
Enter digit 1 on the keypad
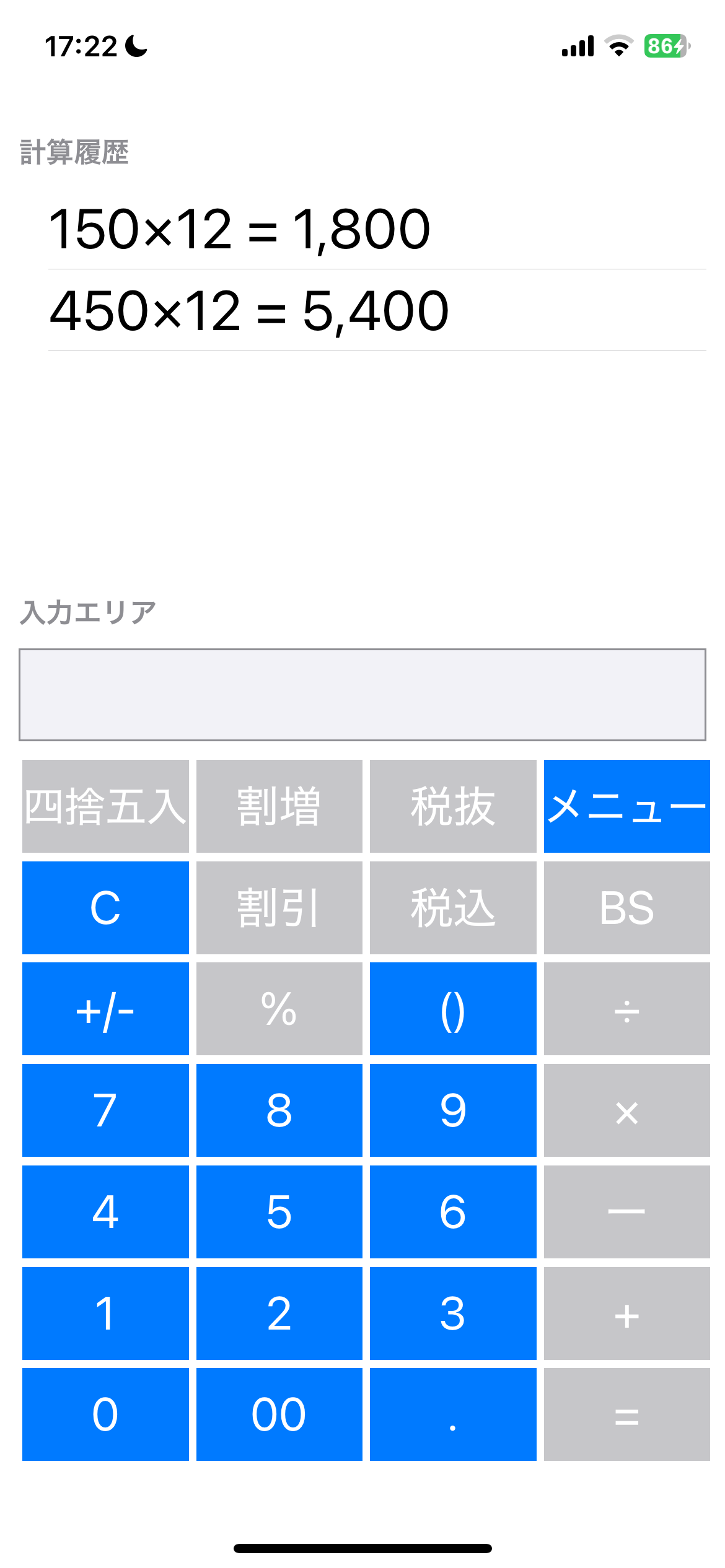pyautogui.click(x=105, y=1313)
